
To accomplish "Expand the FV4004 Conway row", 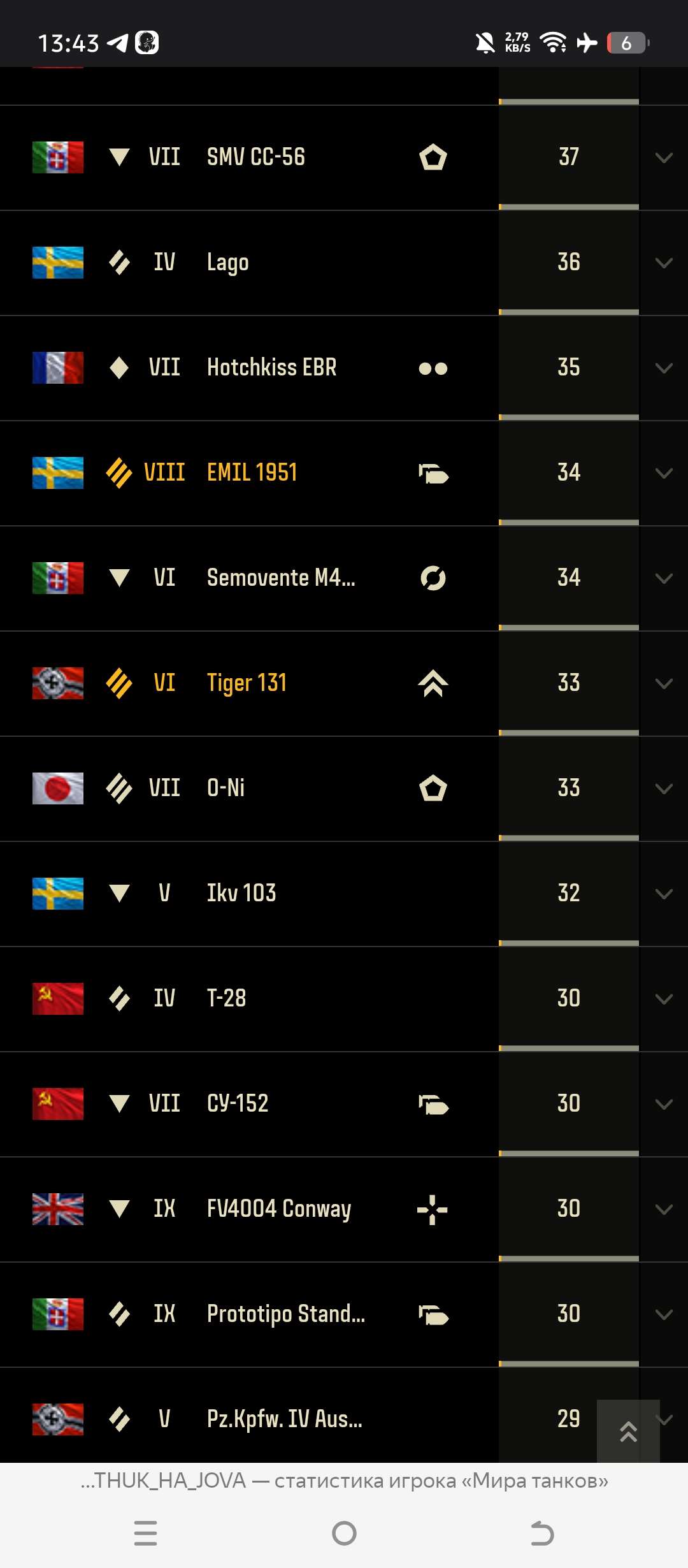I will pyautogui.click(x=664, y=1209).
